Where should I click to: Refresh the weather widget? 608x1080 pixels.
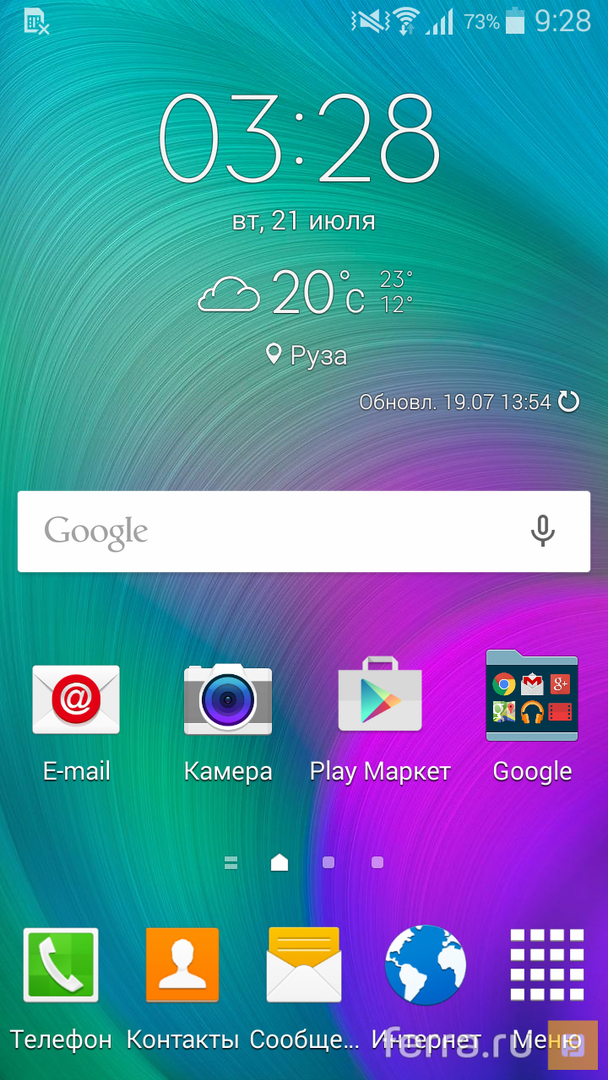[x=568, y=402]
